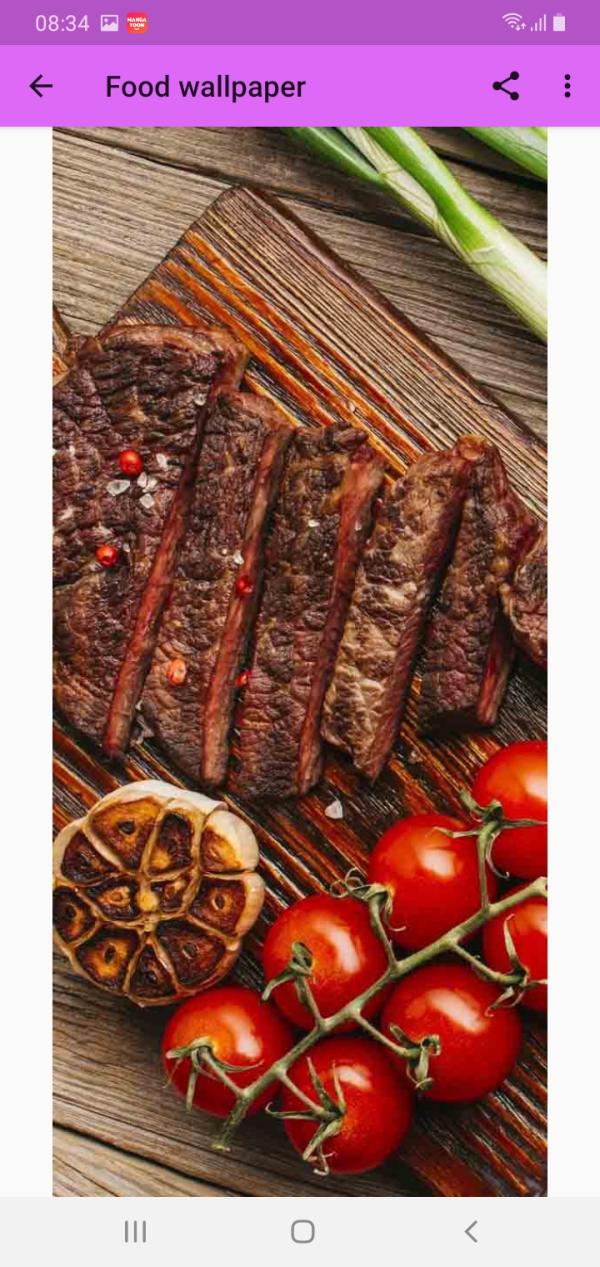Go to the home screen
The width and height of the screenshot is (600, 1267).
303,1232
